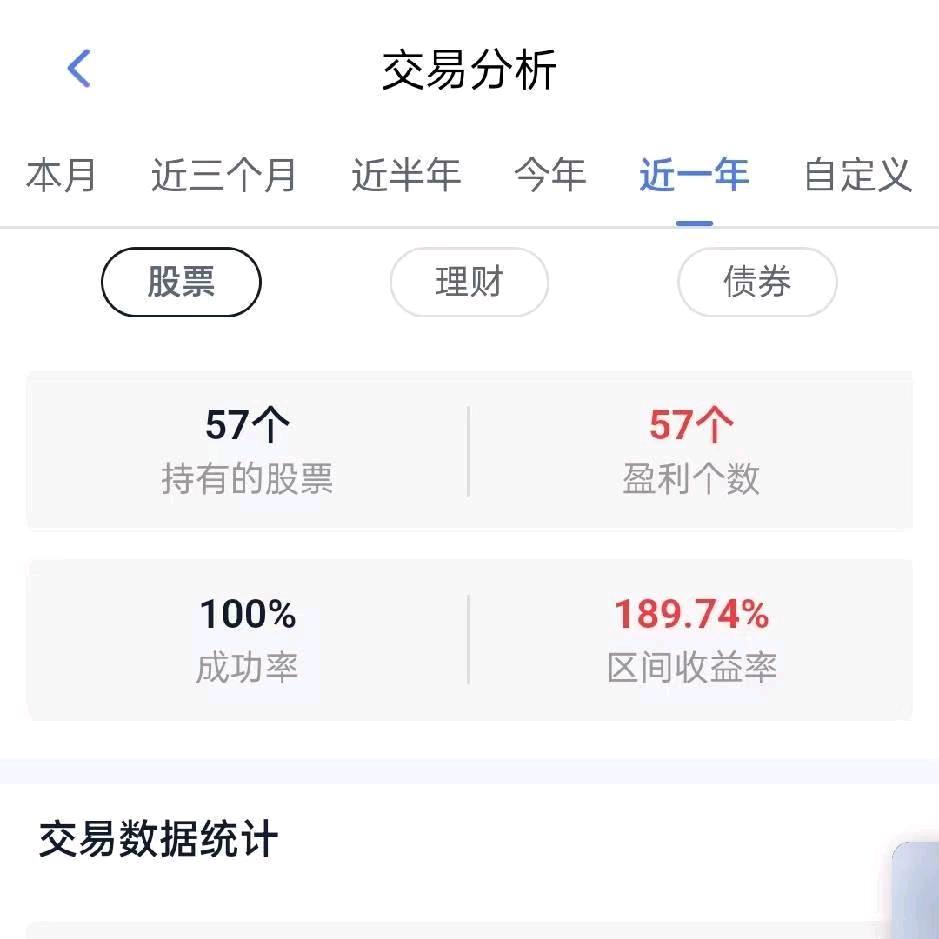Switch to the 本月 tab
The image size is (939, 939).
61,175
